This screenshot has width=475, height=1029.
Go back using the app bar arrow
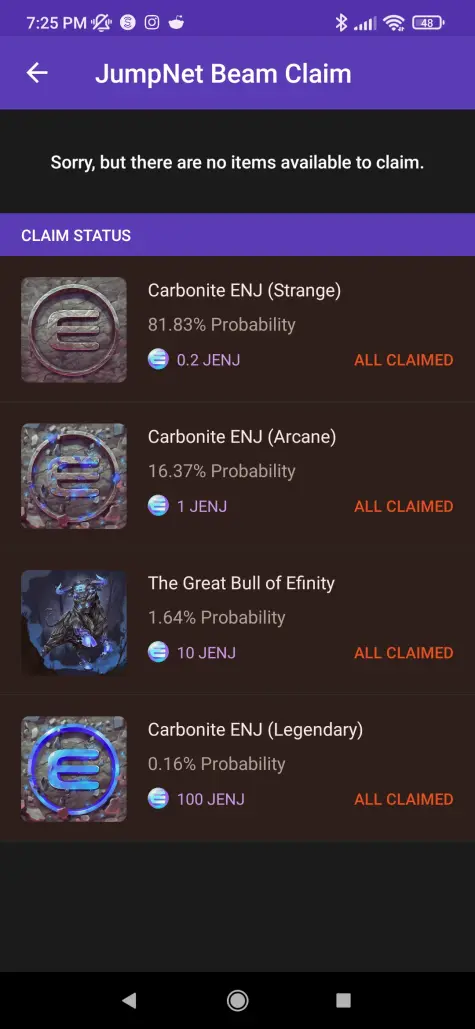(37, 73)
